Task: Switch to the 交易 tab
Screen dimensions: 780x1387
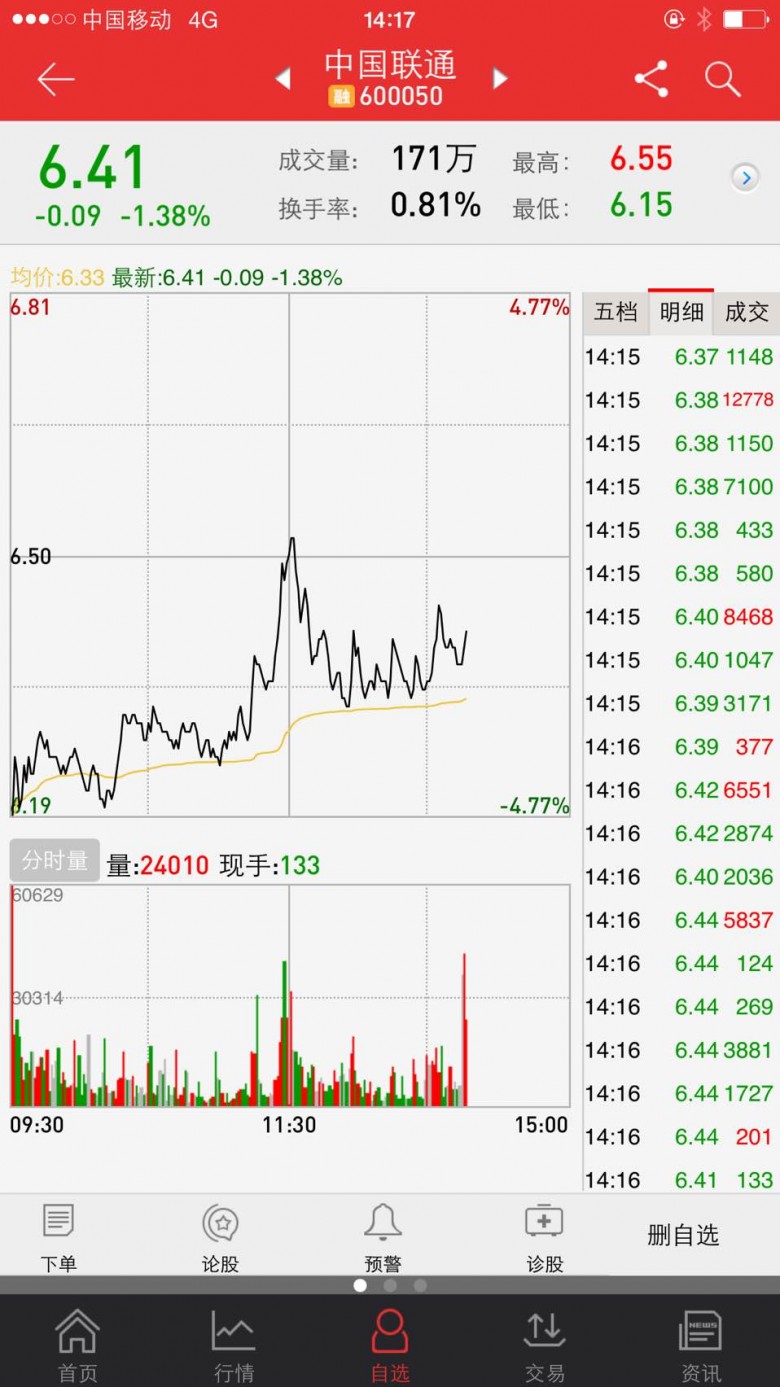Action: pos(544,1345)
